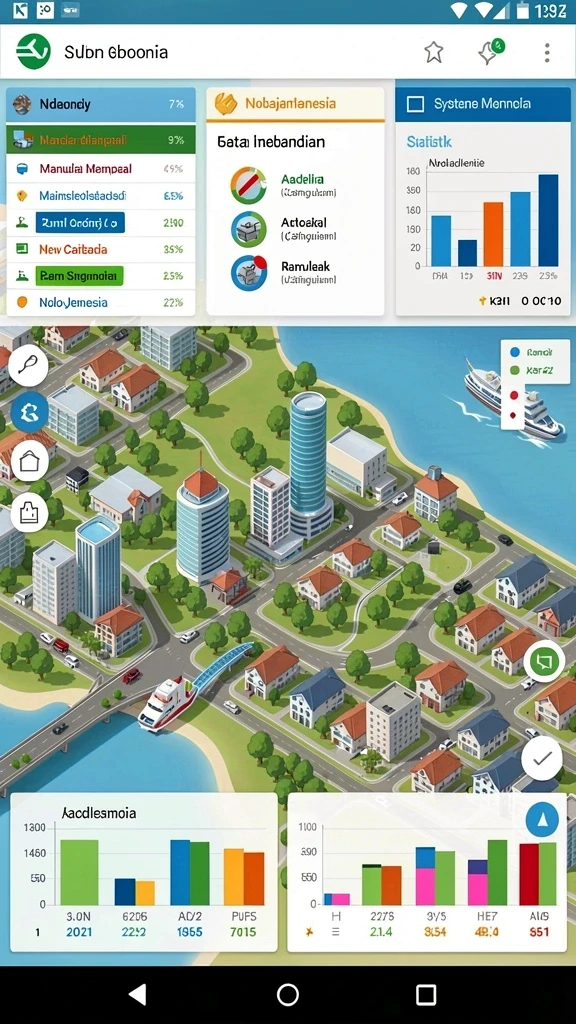Open the notifications bell with green badge
Screen dimensions: 576x1024
pos(490,52)
